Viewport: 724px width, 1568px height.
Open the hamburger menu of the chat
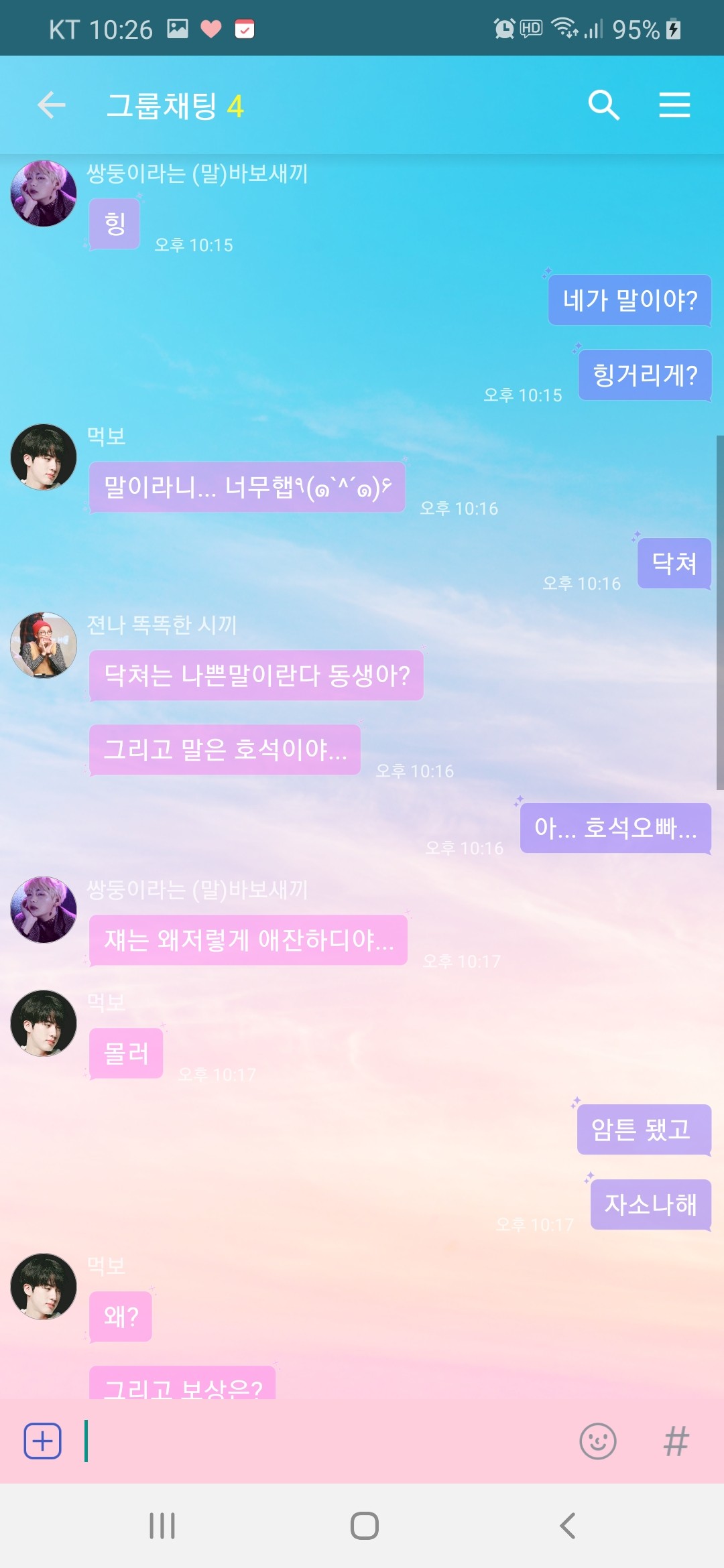coord(674,105)
